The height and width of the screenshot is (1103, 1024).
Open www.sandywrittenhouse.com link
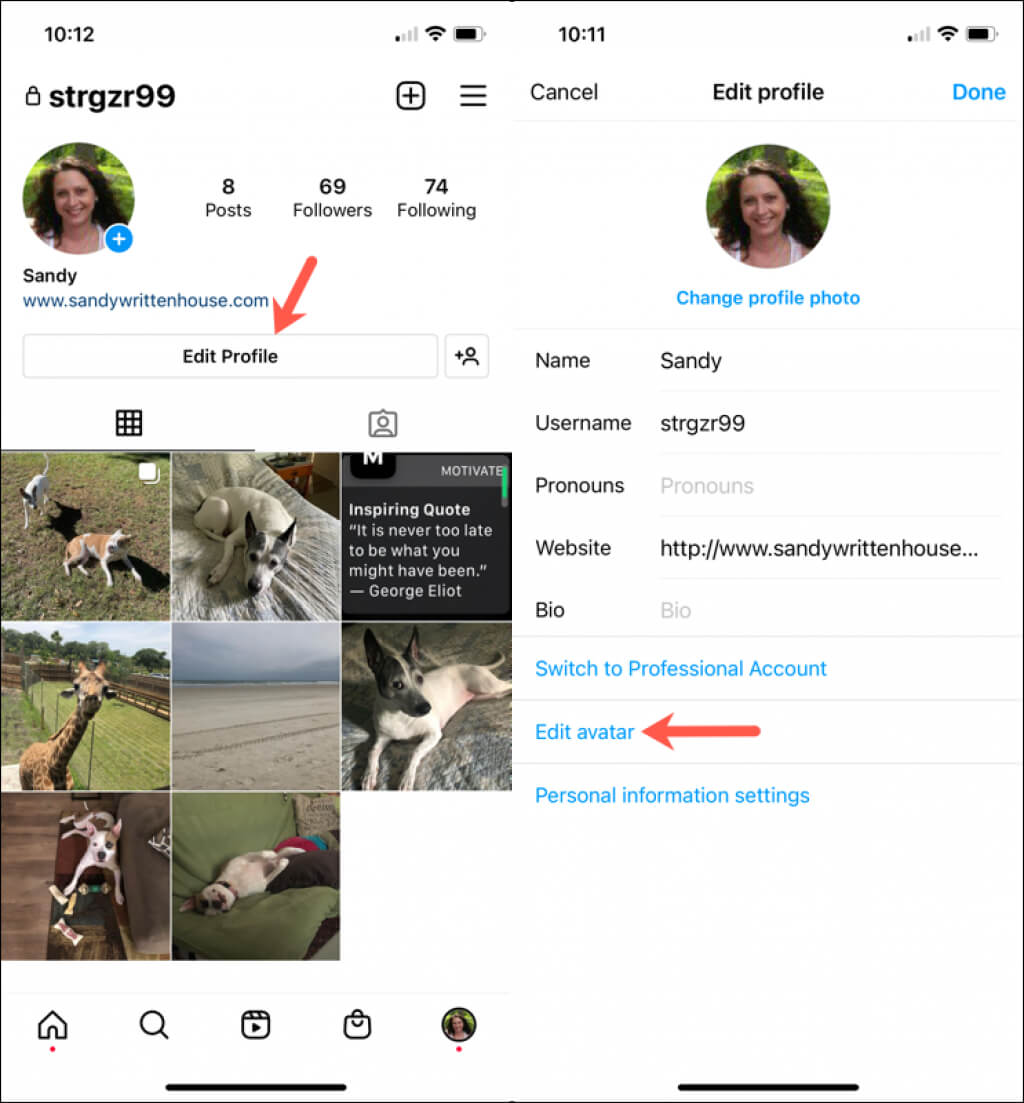tap(146, 300)
